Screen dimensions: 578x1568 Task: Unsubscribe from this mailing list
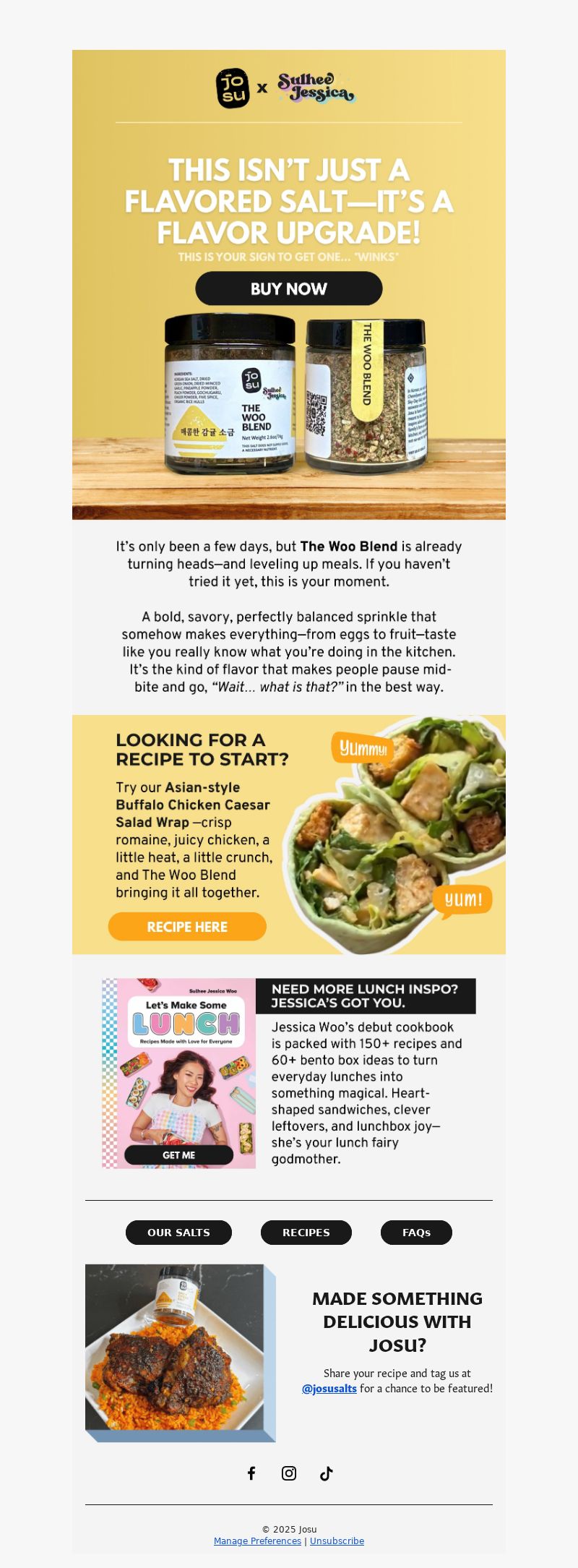coord(337,1541)
